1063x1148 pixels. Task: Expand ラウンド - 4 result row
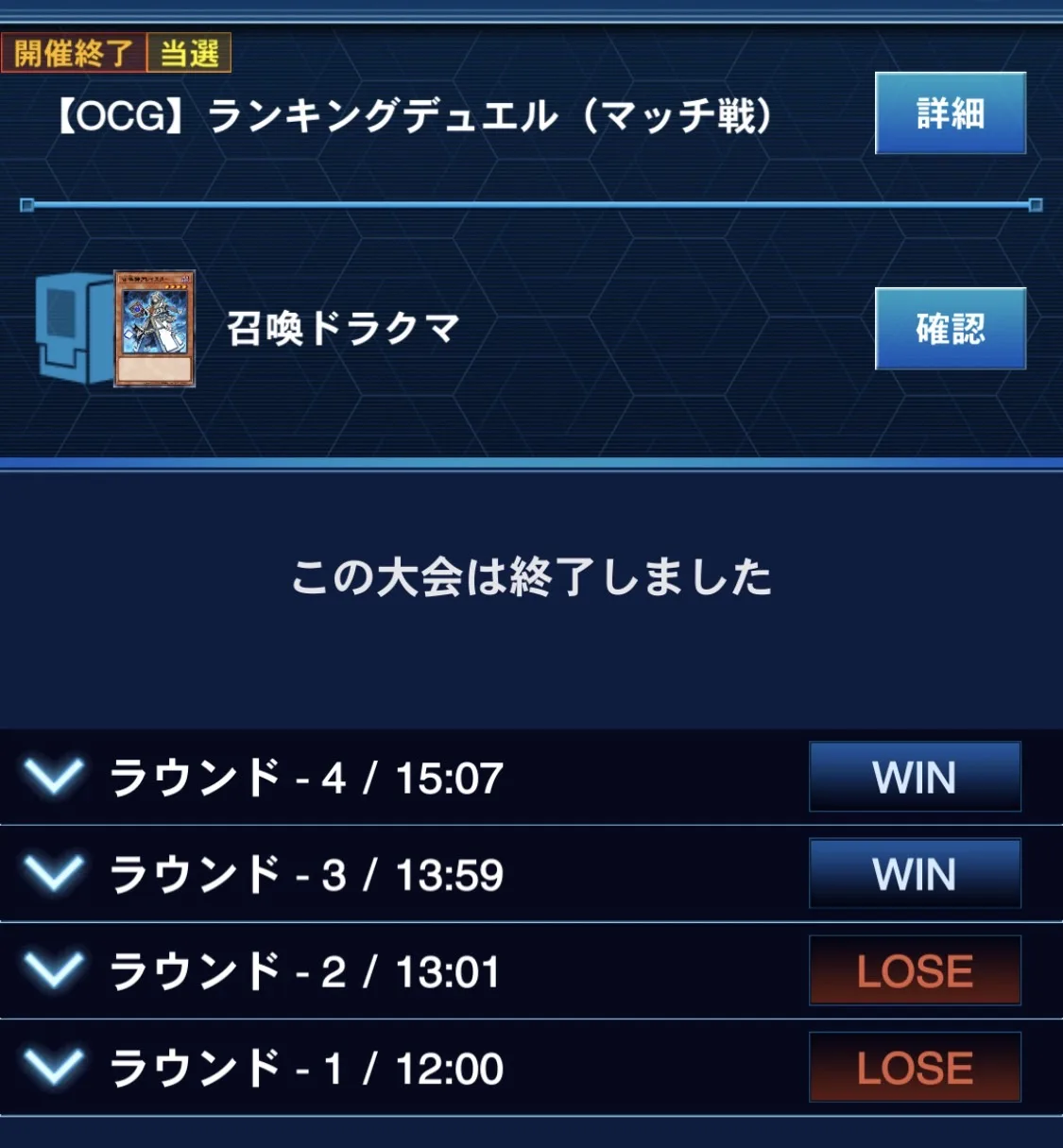(x=54, y=778)
